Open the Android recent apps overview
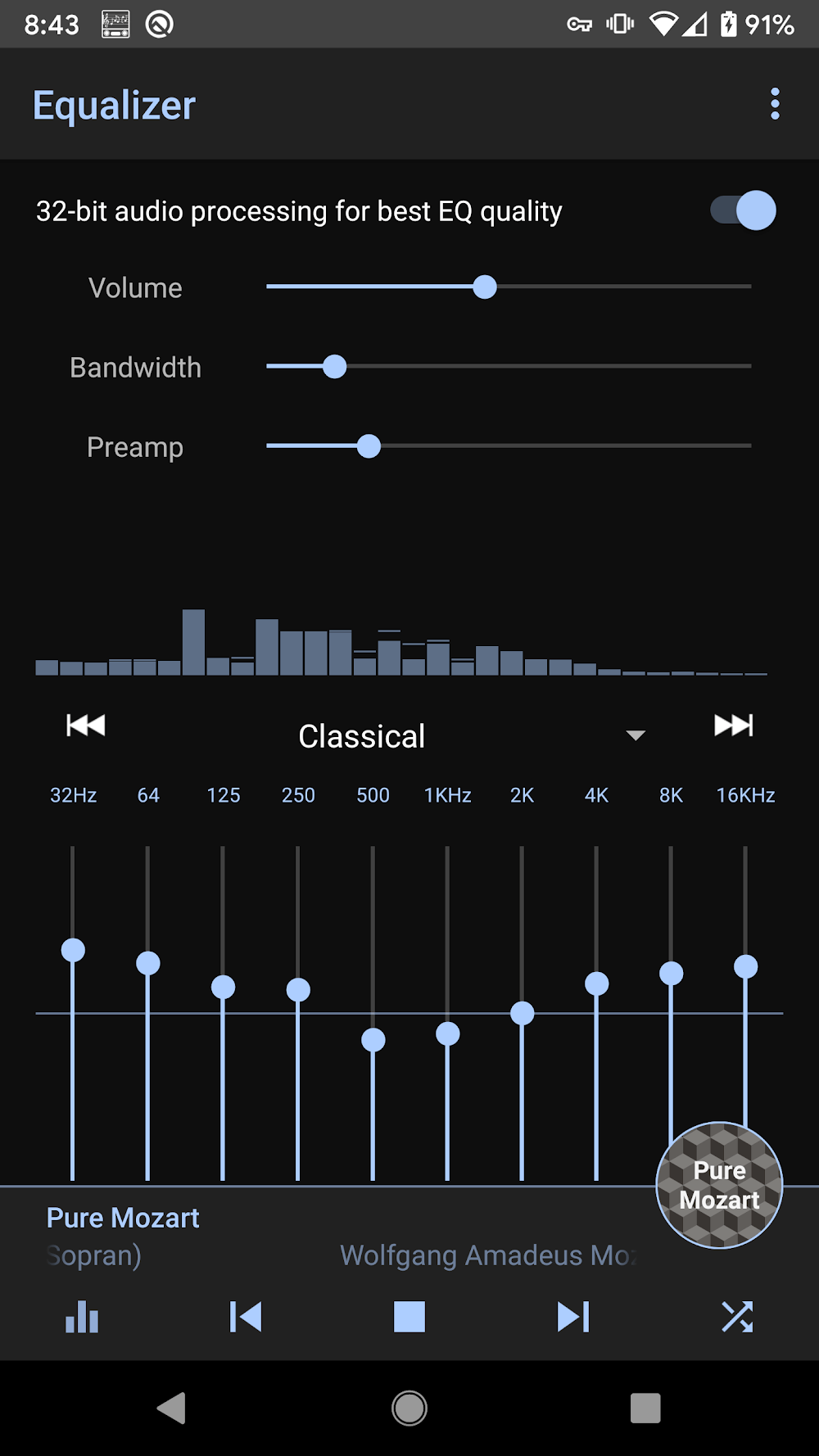 click(645, 1409)
